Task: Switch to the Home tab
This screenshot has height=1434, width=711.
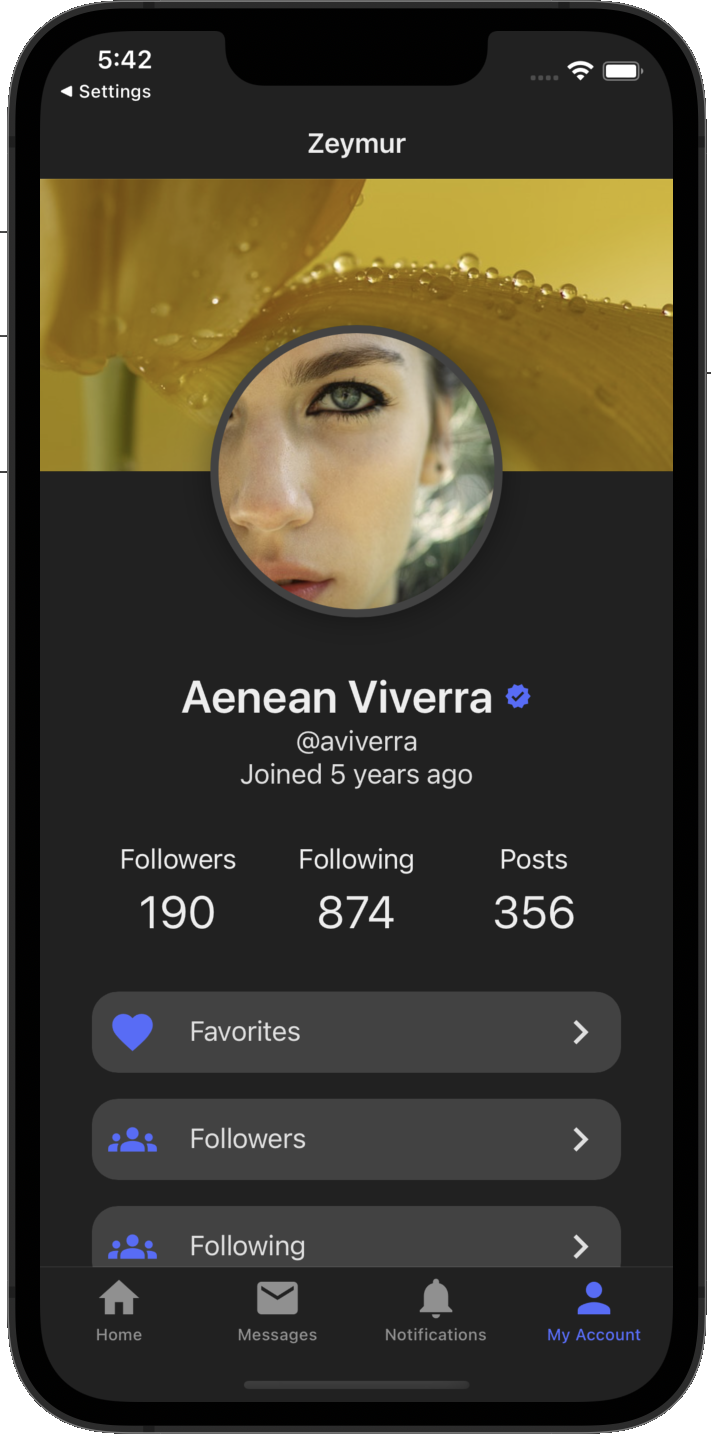Action: 119,1311
